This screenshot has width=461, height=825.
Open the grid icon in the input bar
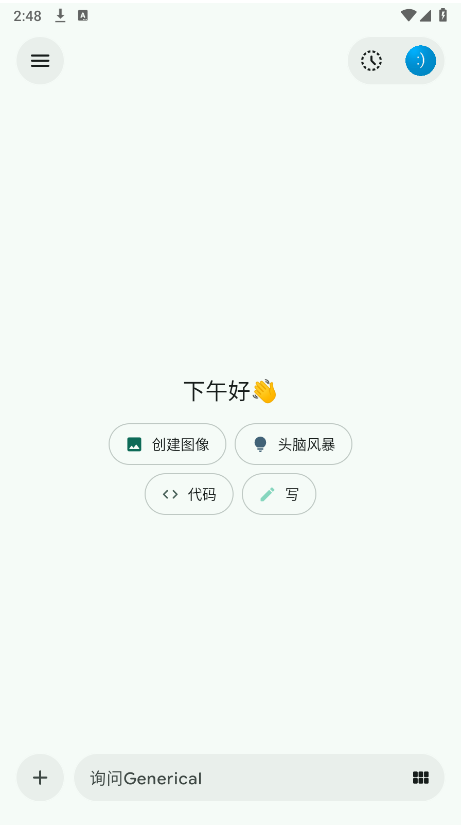pyautogui.click(x=420, y=778)
